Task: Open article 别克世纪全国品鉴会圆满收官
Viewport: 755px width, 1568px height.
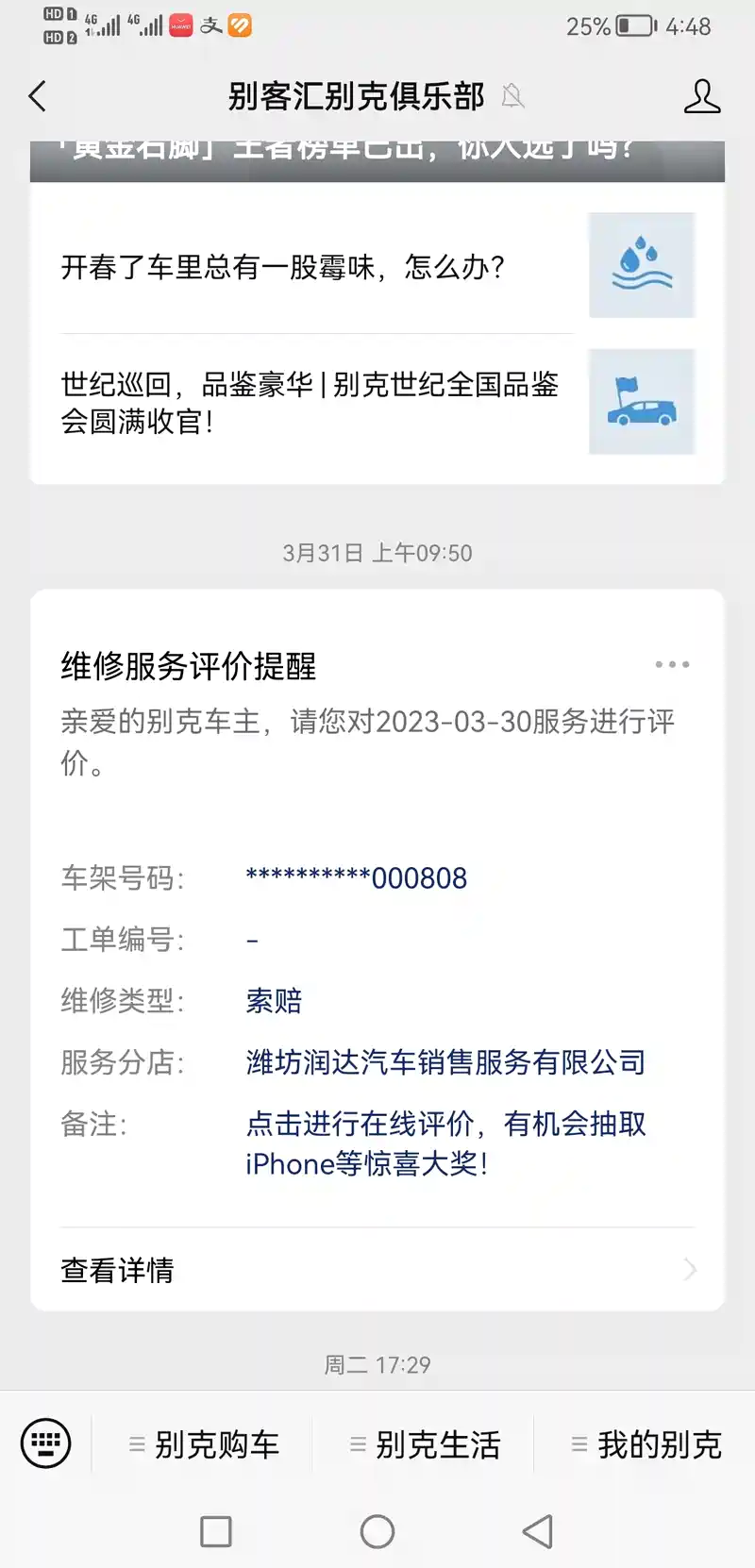Action: [311, 402]
